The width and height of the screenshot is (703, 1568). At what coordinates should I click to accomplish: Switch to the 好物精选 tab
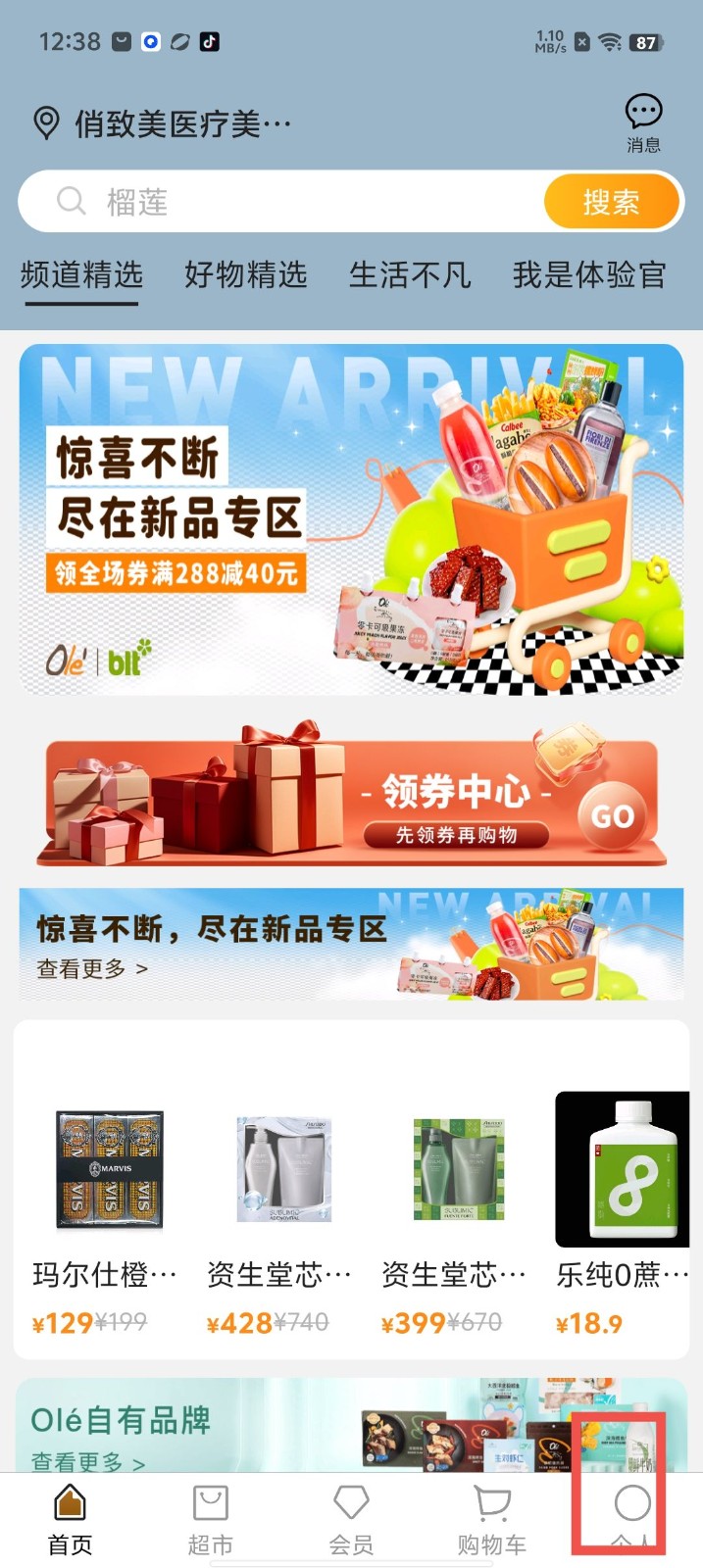(x=245, y=275)
